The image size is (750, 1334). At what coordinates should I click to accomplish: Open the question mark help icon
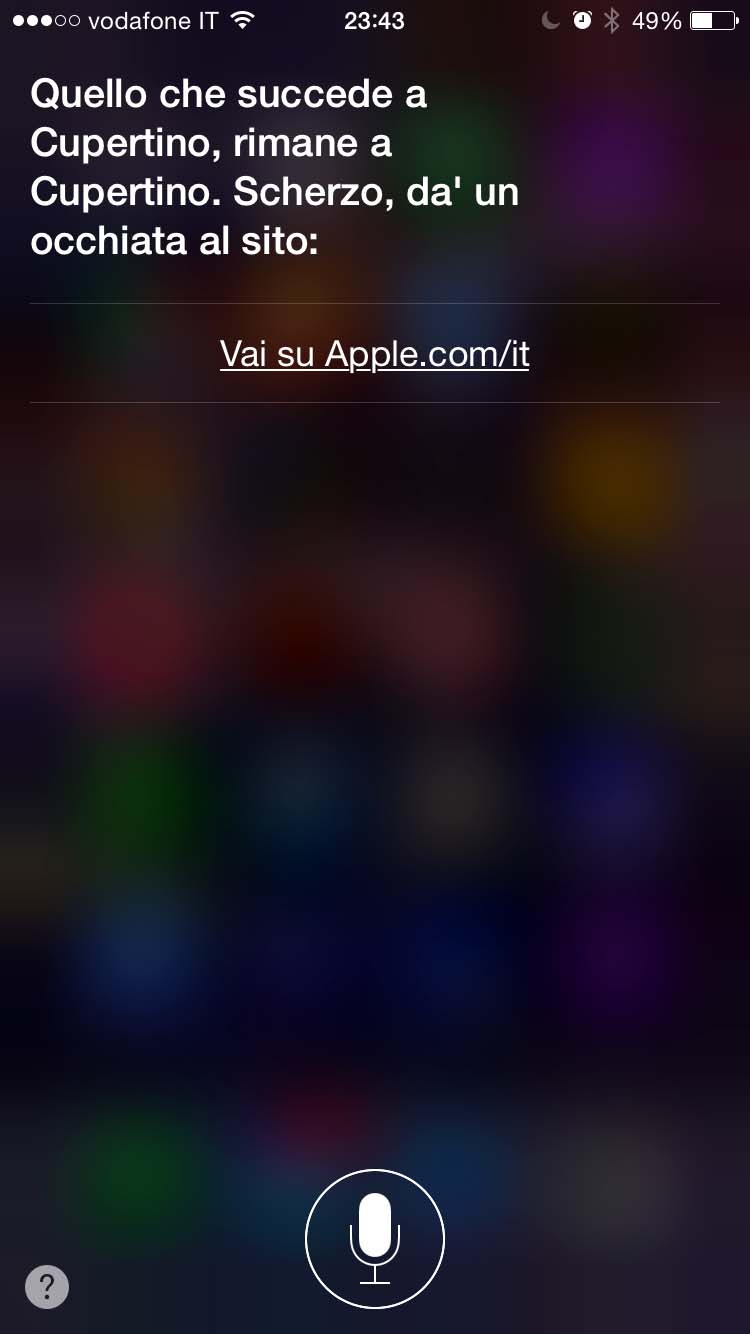(47, 1286)
